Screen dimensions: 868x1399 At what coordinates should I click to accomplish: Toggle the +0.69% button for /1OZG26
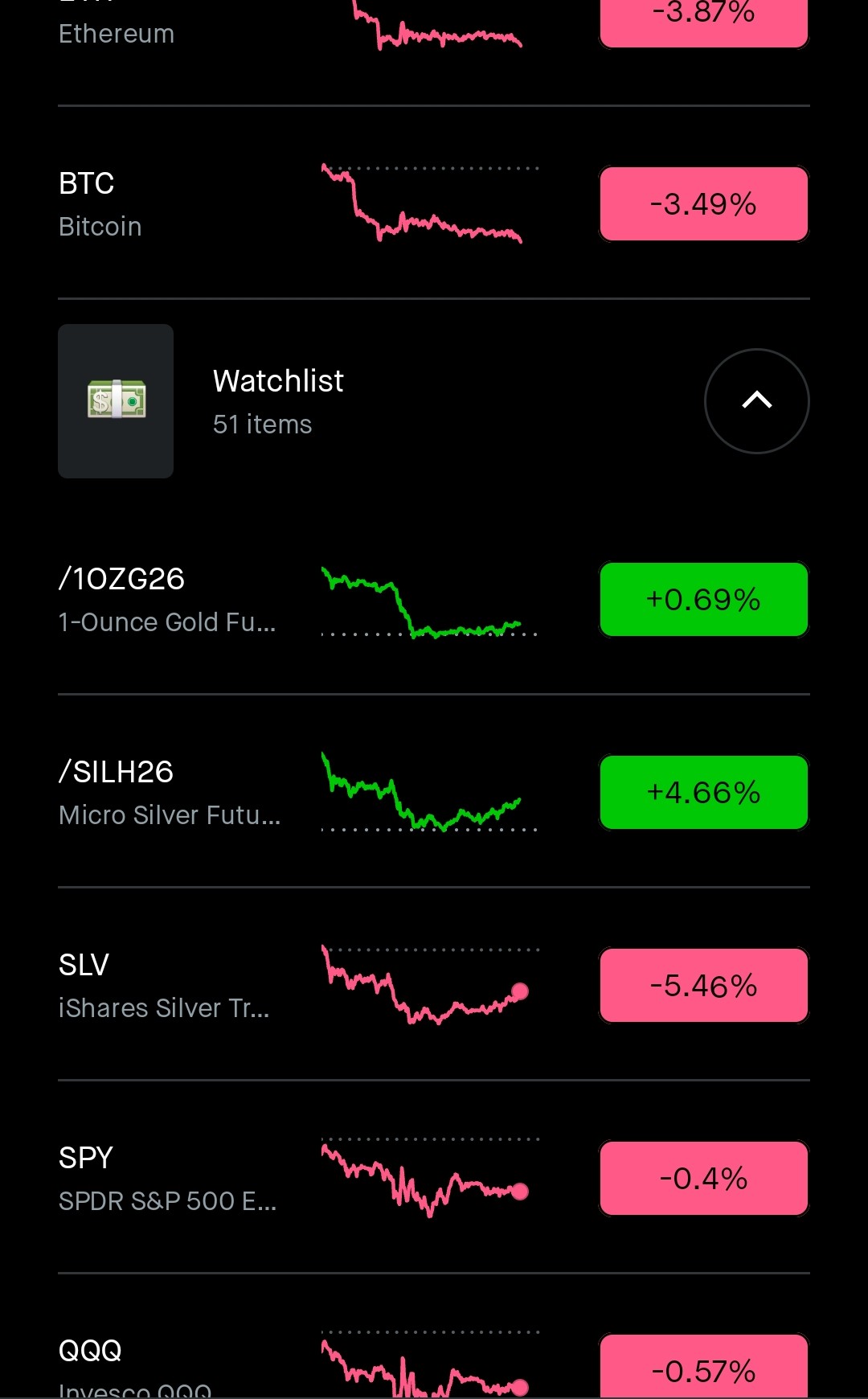tap(703, 600)
